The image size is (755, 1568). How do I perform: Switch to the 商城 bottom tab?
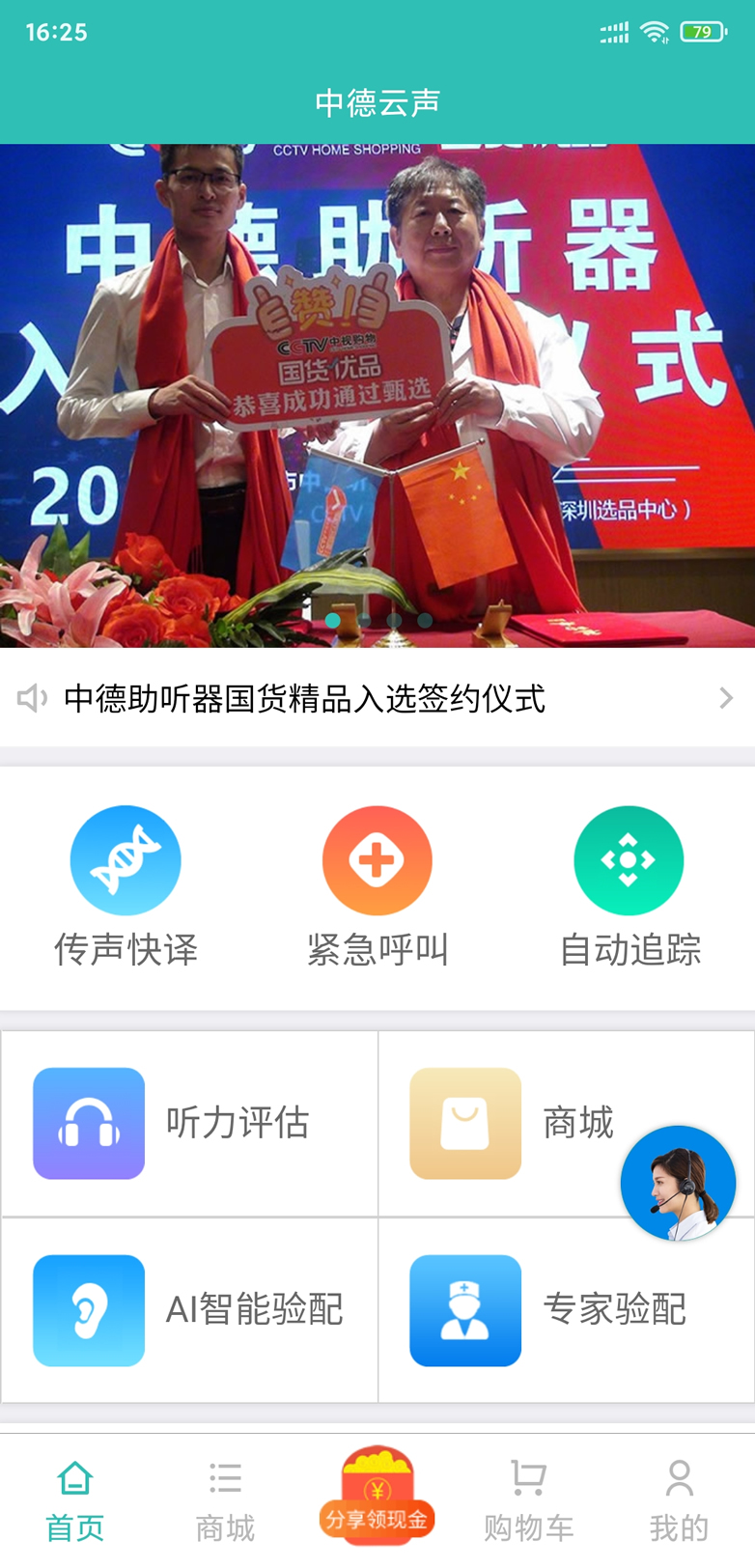tap(225, 1501)
